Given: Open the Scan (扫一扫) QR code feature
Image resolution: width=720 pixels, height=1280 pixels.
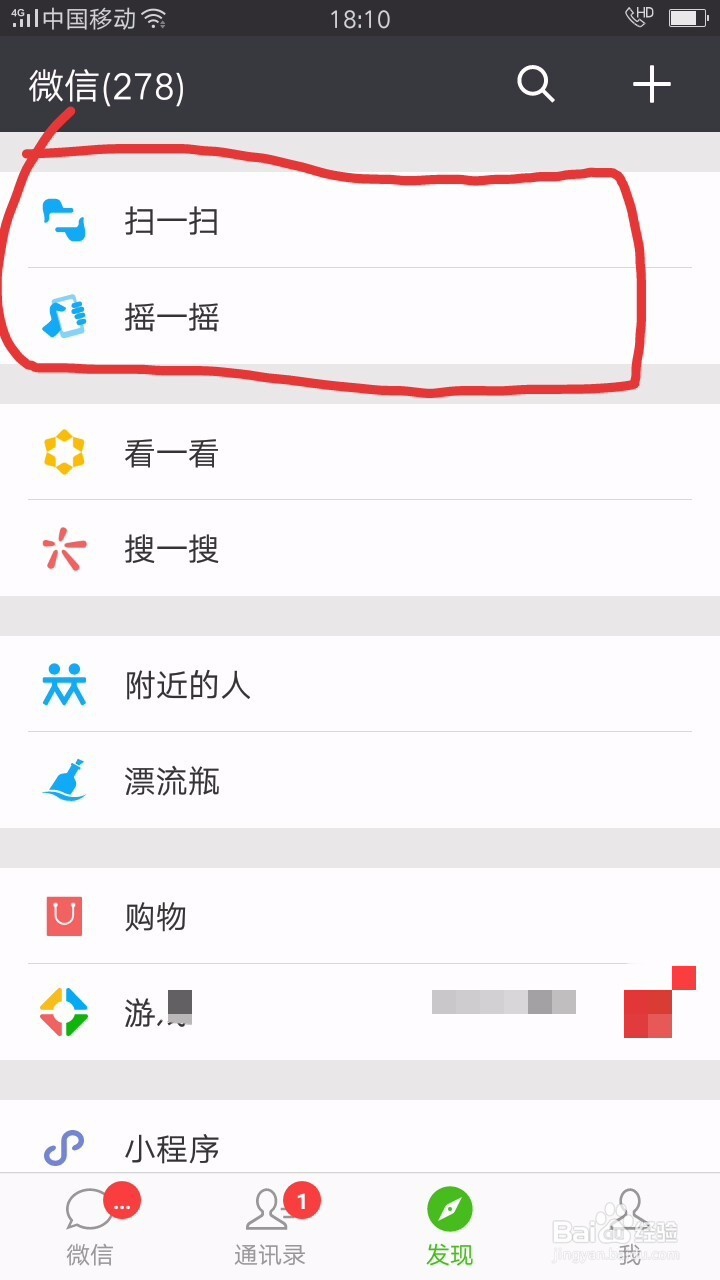Looking at the screenshot, I should pyautogui.click(x=170, y=222).
